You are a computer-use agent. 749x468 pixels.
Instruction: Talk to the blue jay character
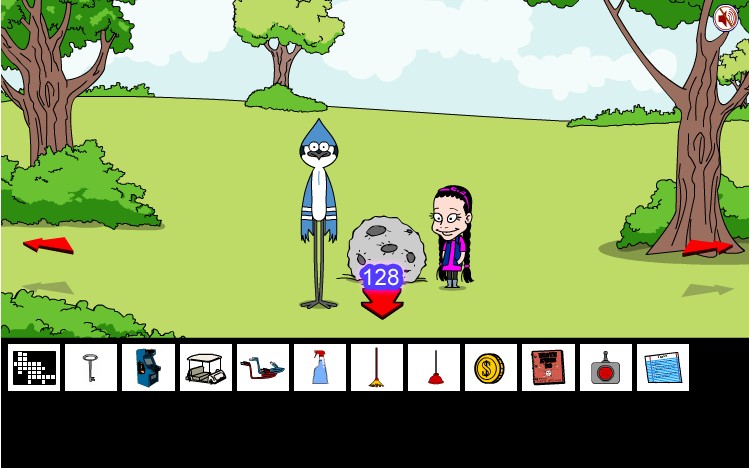[x=318, y=200]
